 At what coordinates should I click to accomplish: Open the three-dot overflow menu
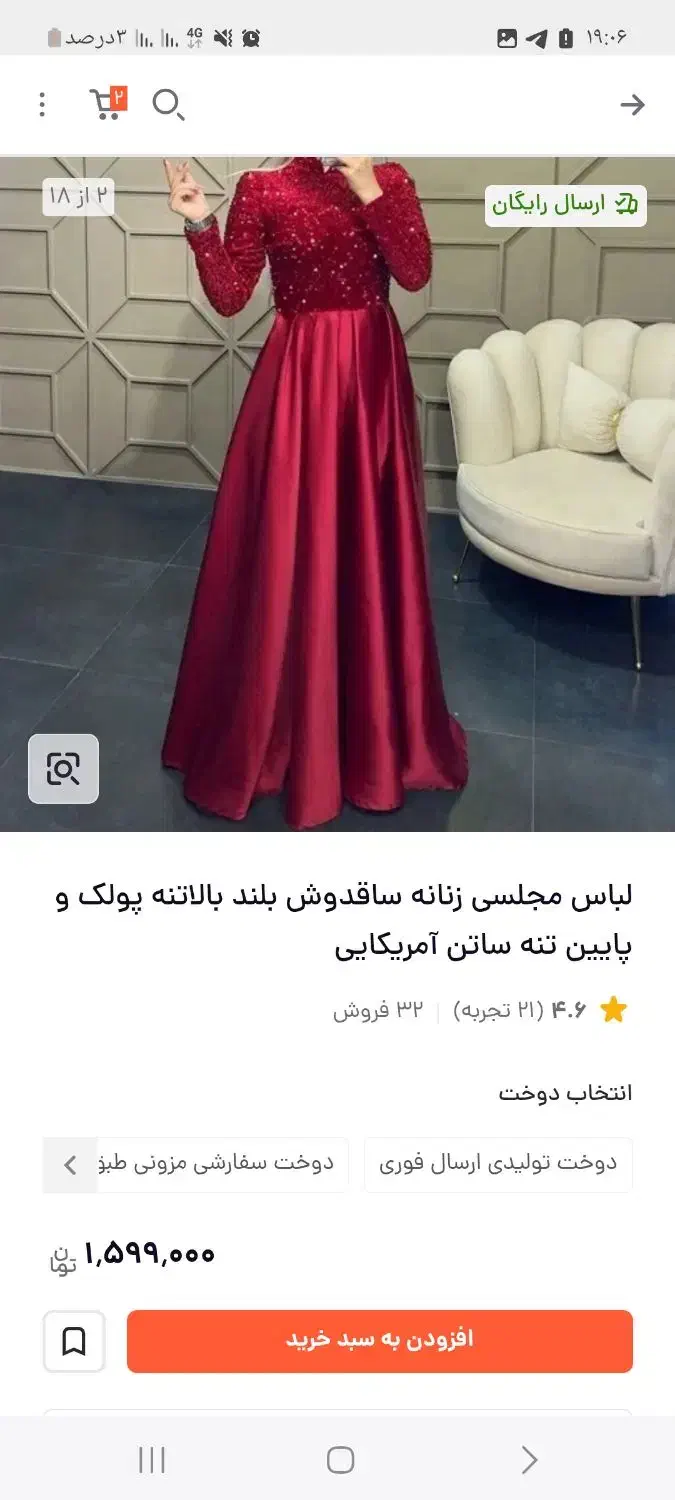click(42, 104)
